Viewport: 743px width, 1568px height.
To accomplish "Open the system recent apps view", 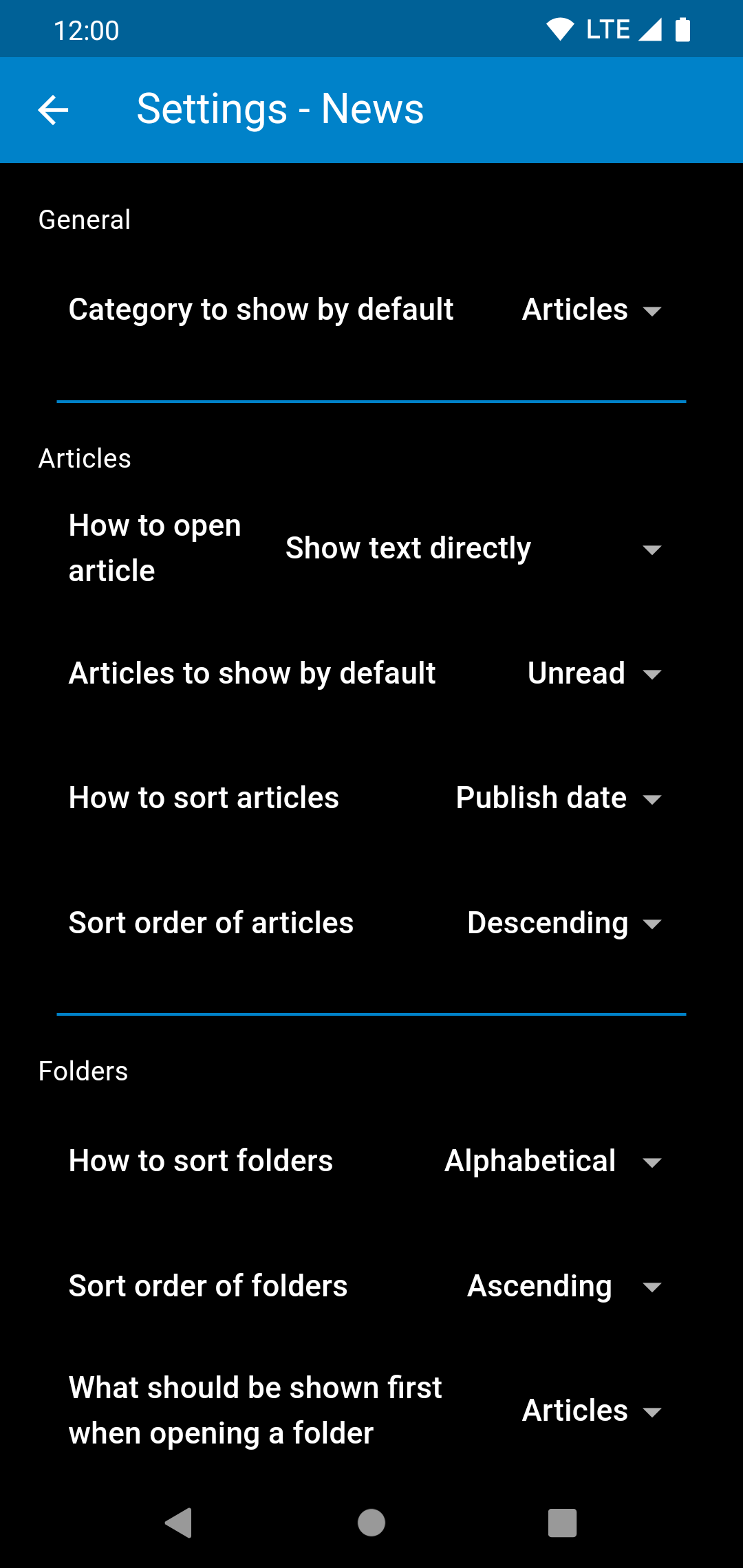I will click(562, 1523).
